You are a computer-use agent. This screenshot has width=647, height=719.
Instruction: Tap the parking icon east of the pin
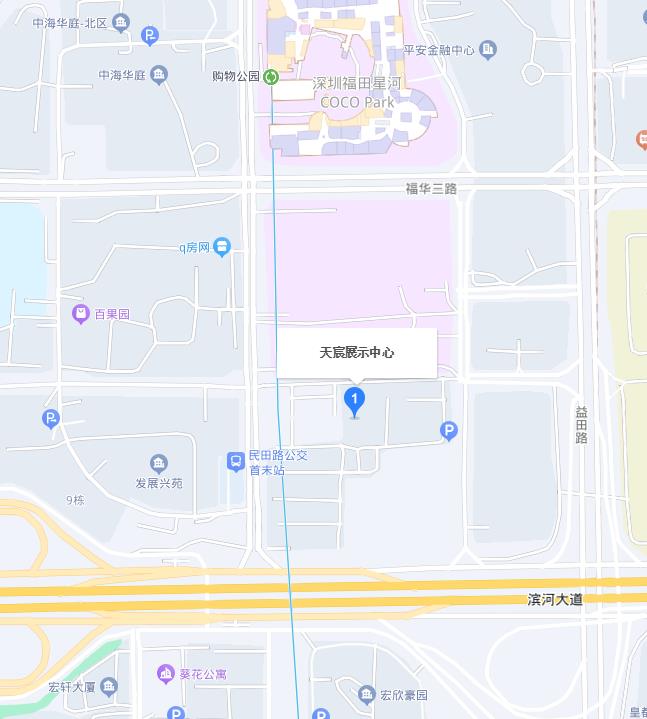click(x=448, y=431)
